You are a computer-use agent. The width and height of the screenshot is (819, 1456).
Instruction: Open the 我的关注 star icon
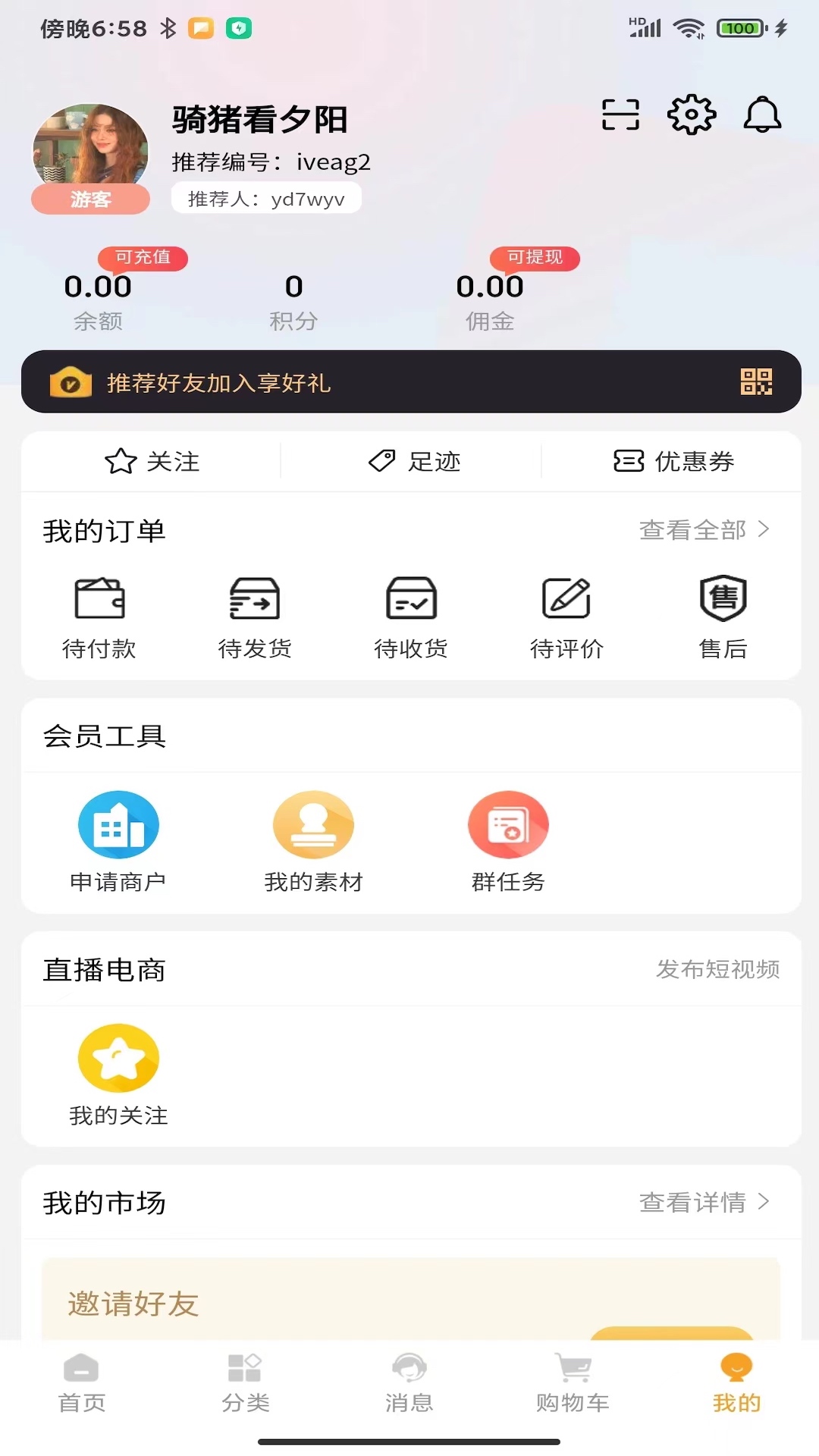[x=118, y=1073]
